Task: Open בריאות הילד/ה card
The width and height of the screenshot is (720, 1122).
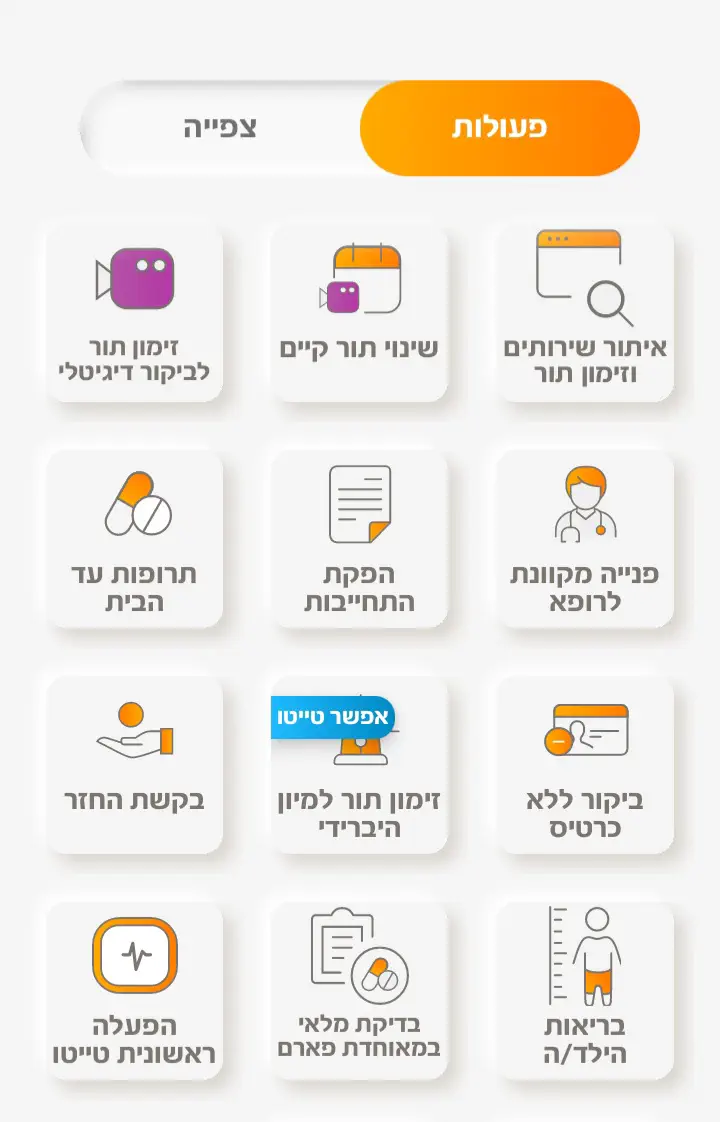Action: 585,990
